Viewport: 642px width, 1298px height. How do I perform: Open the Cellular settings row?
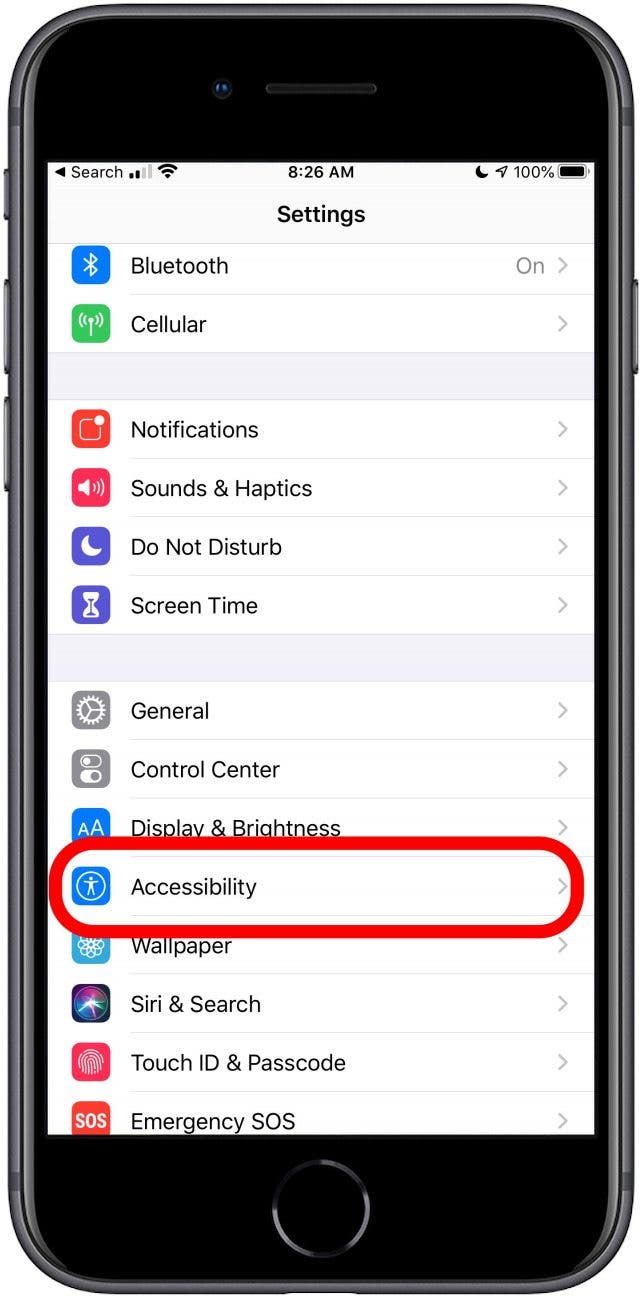click(321, 324)
